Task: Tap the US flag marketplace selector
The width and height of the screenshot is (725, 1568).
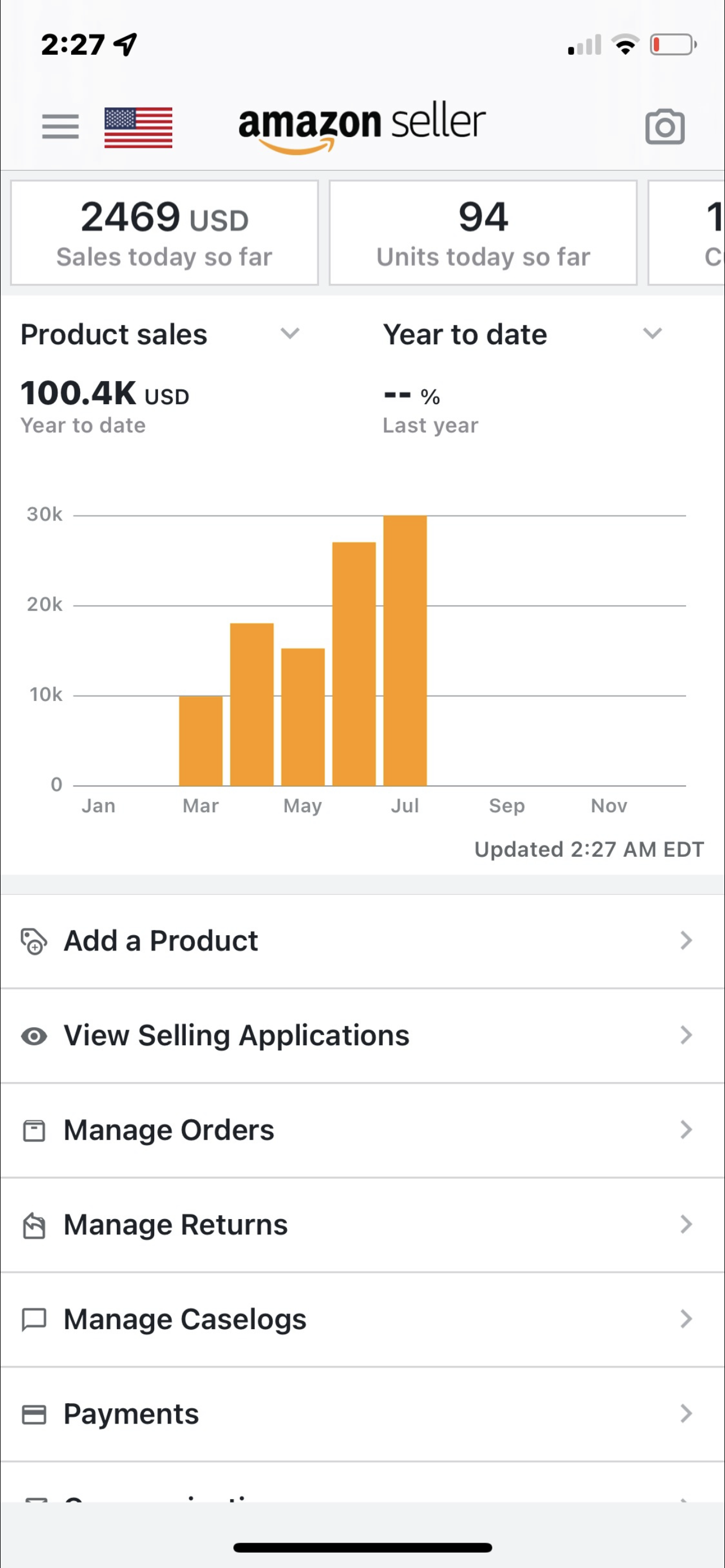Action: [138, 127]
